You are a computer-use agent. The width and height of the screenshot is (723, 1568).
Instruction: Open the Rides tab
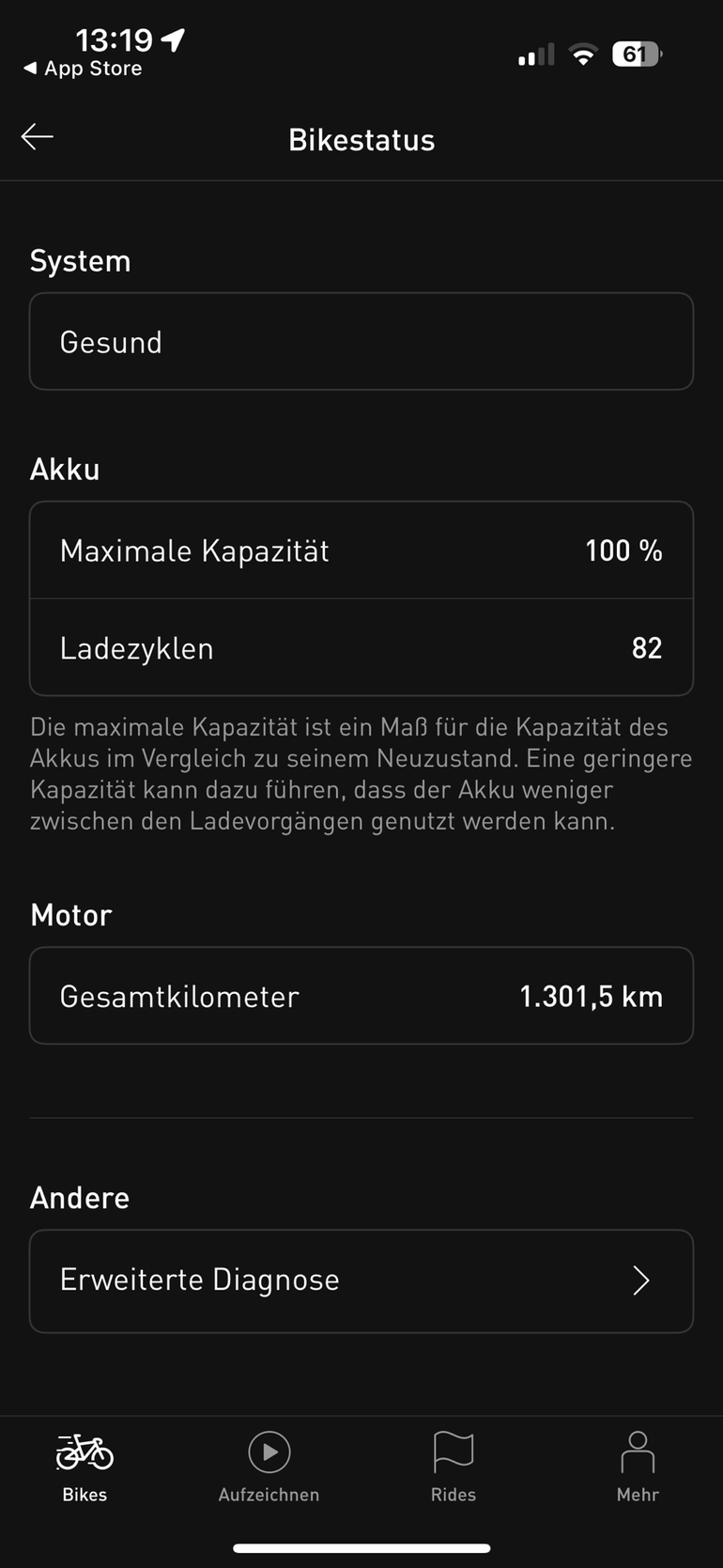[453, 1467]
